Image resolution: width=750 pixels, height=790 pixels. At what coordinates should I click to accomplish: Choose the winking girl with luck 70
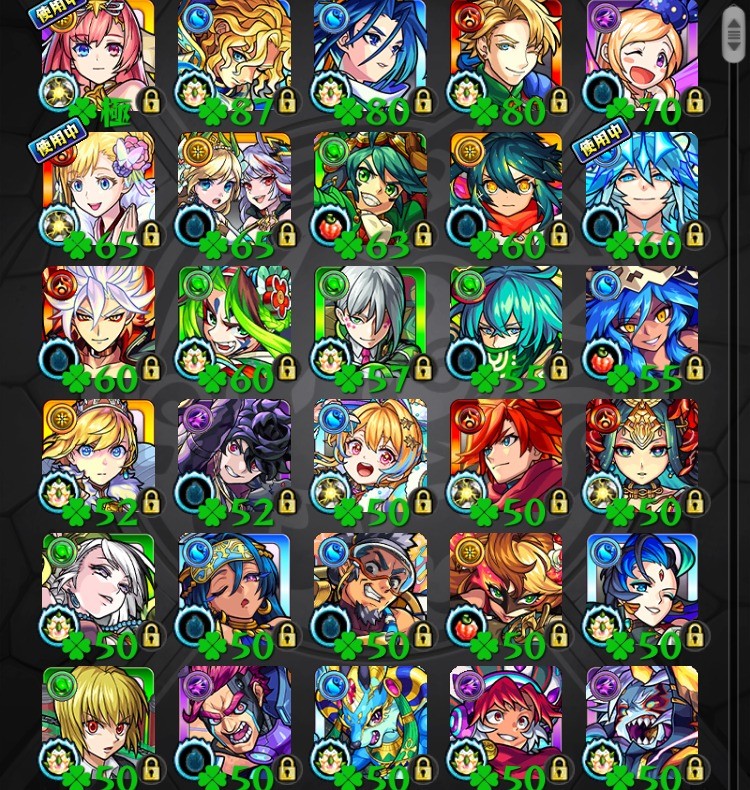[642, 55]
